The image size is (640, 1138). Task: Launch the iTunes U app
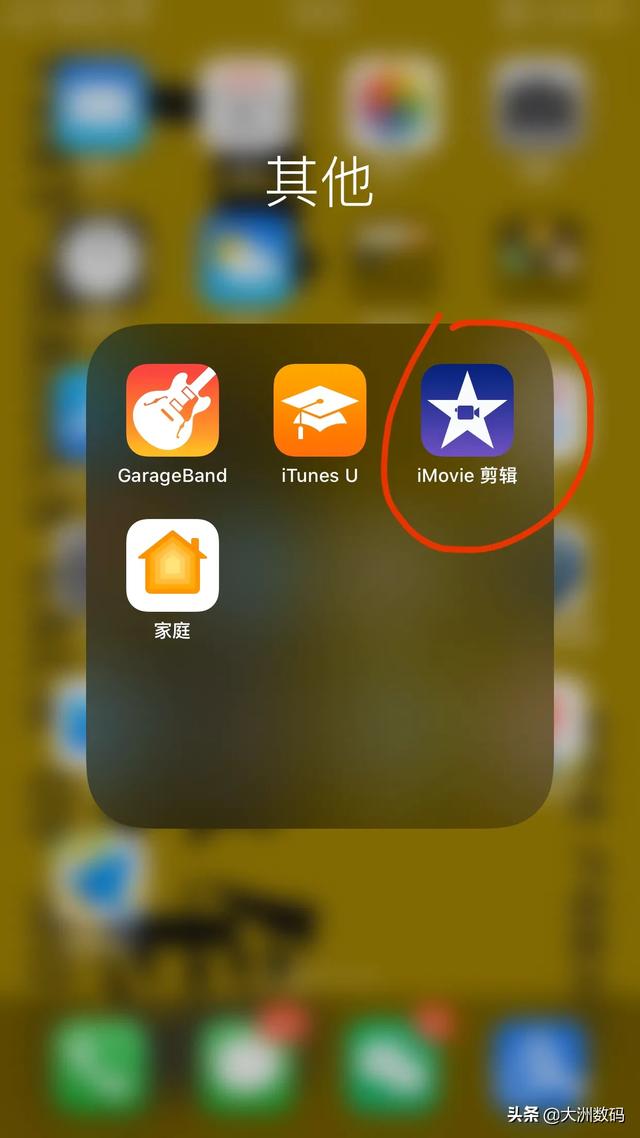(320, 410)
